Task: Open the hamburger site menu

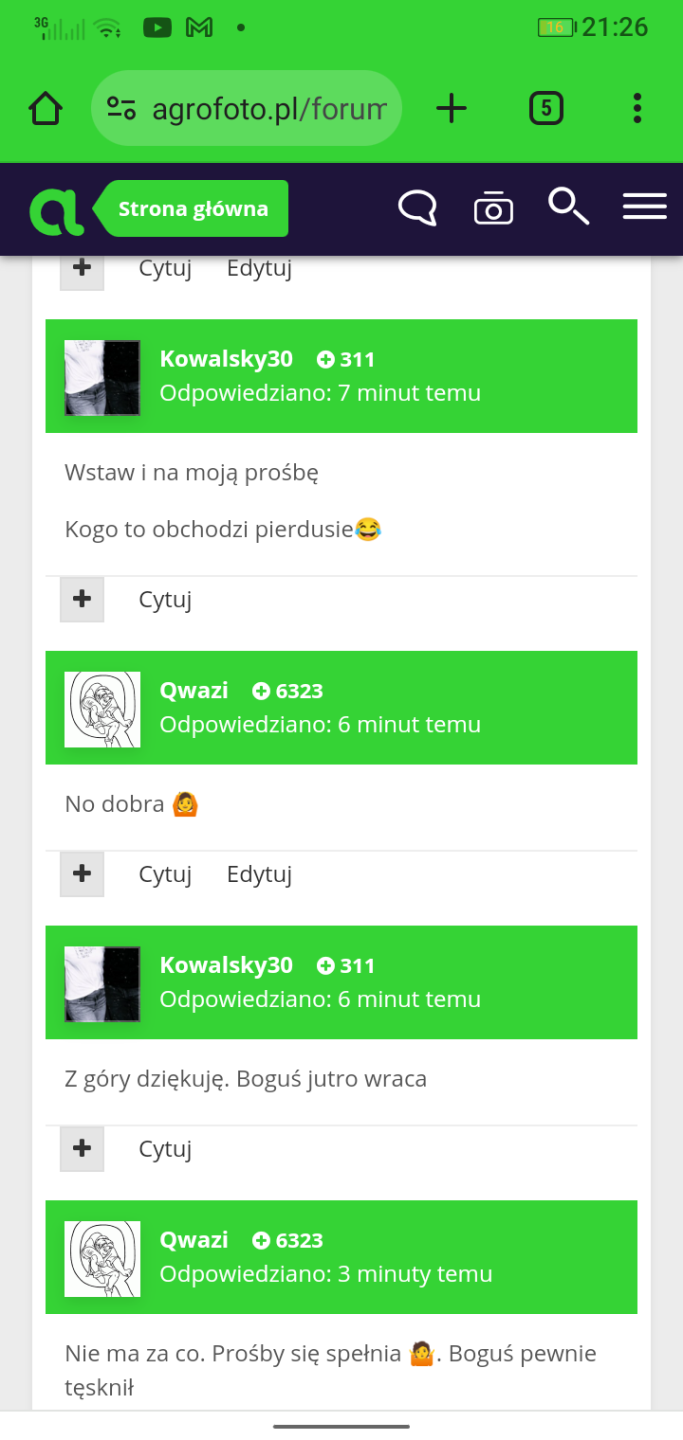Action: pyautogui.click(x=644, y=208)
